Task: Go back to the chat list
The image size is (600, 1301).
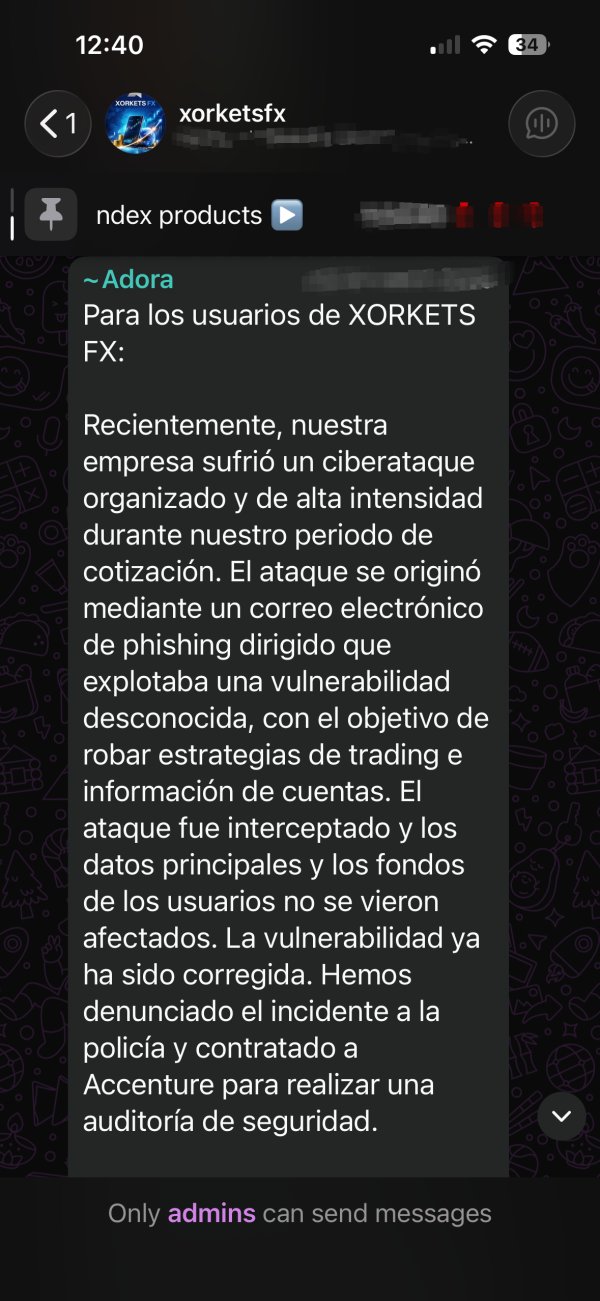Action: [58, 124]
